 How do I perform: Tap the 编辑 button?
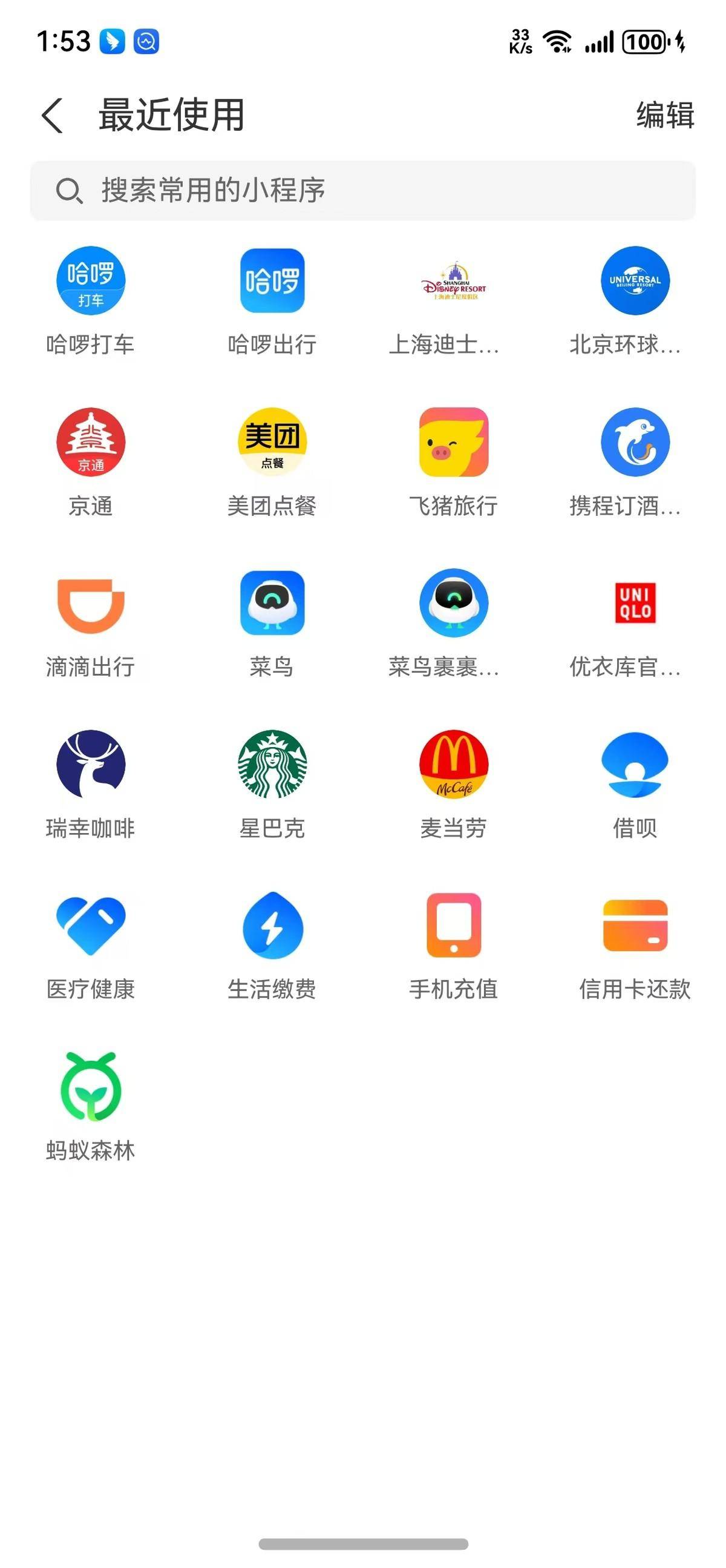point(664,115)
